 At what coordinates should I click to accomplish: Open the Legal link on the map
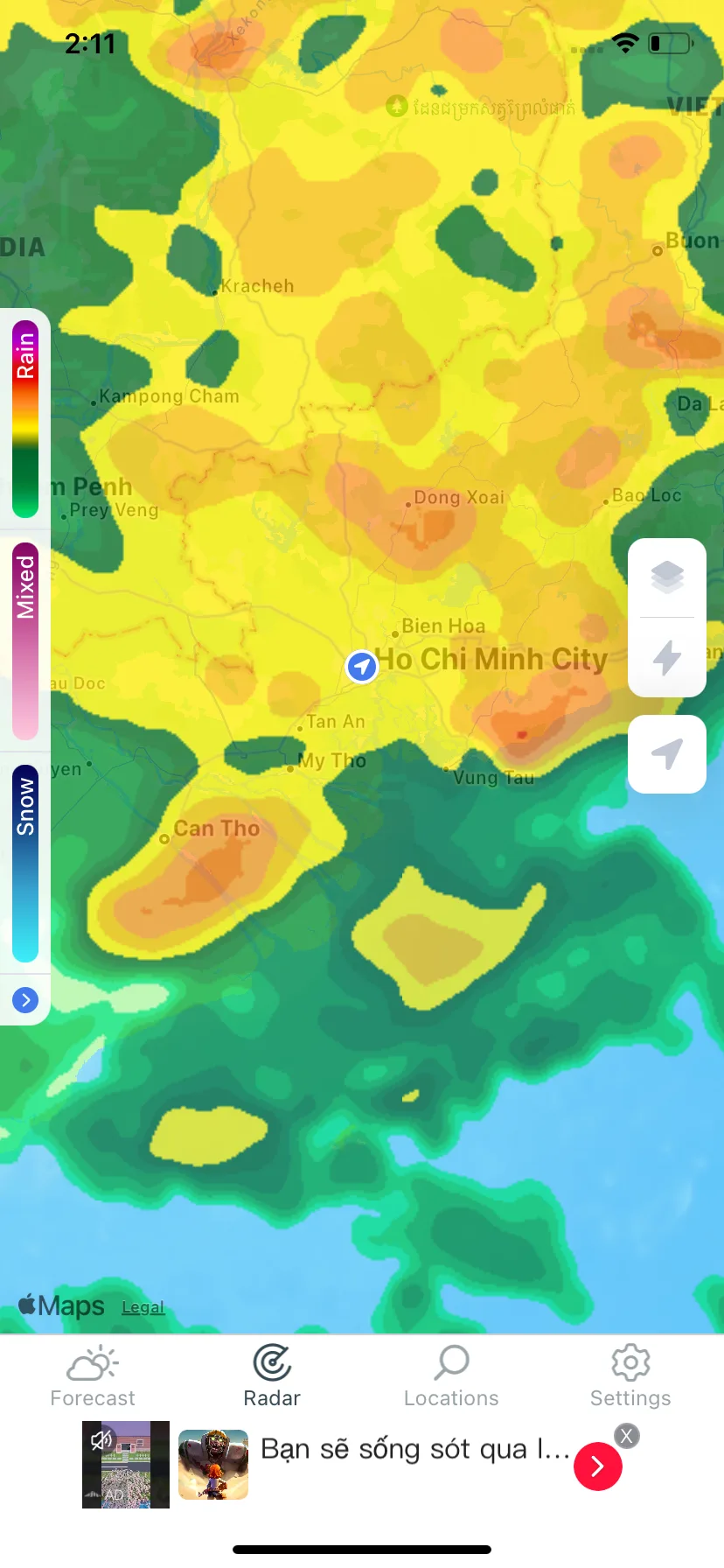[143, 1307]
